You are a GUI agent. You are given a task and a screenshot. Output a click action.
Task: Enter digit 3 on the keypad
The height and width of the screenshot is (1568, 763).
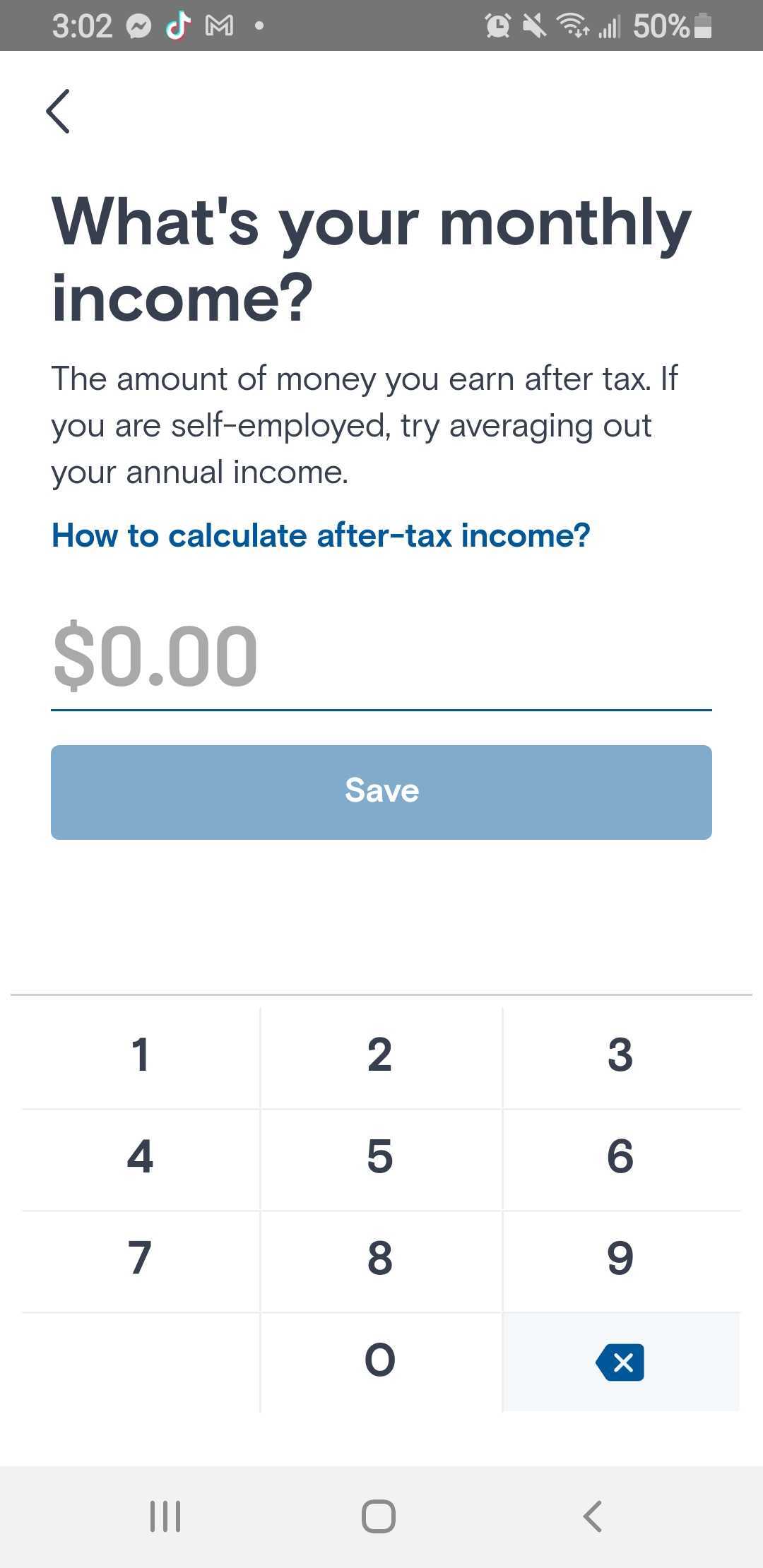pyautogui.click(x=621, y=1056)
